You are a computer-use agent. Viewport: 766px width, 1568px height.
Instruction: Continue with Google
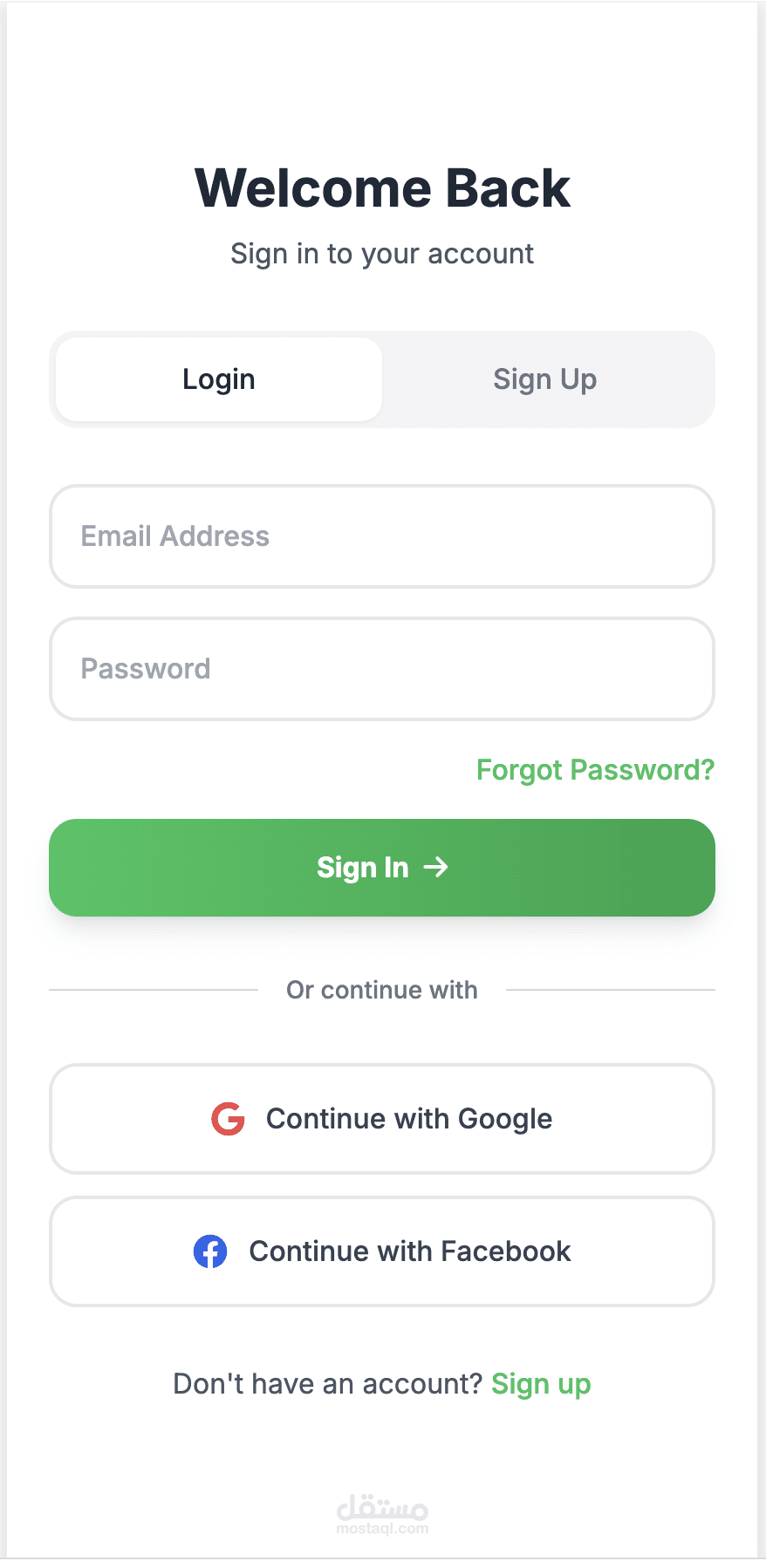click(382, 1119)
